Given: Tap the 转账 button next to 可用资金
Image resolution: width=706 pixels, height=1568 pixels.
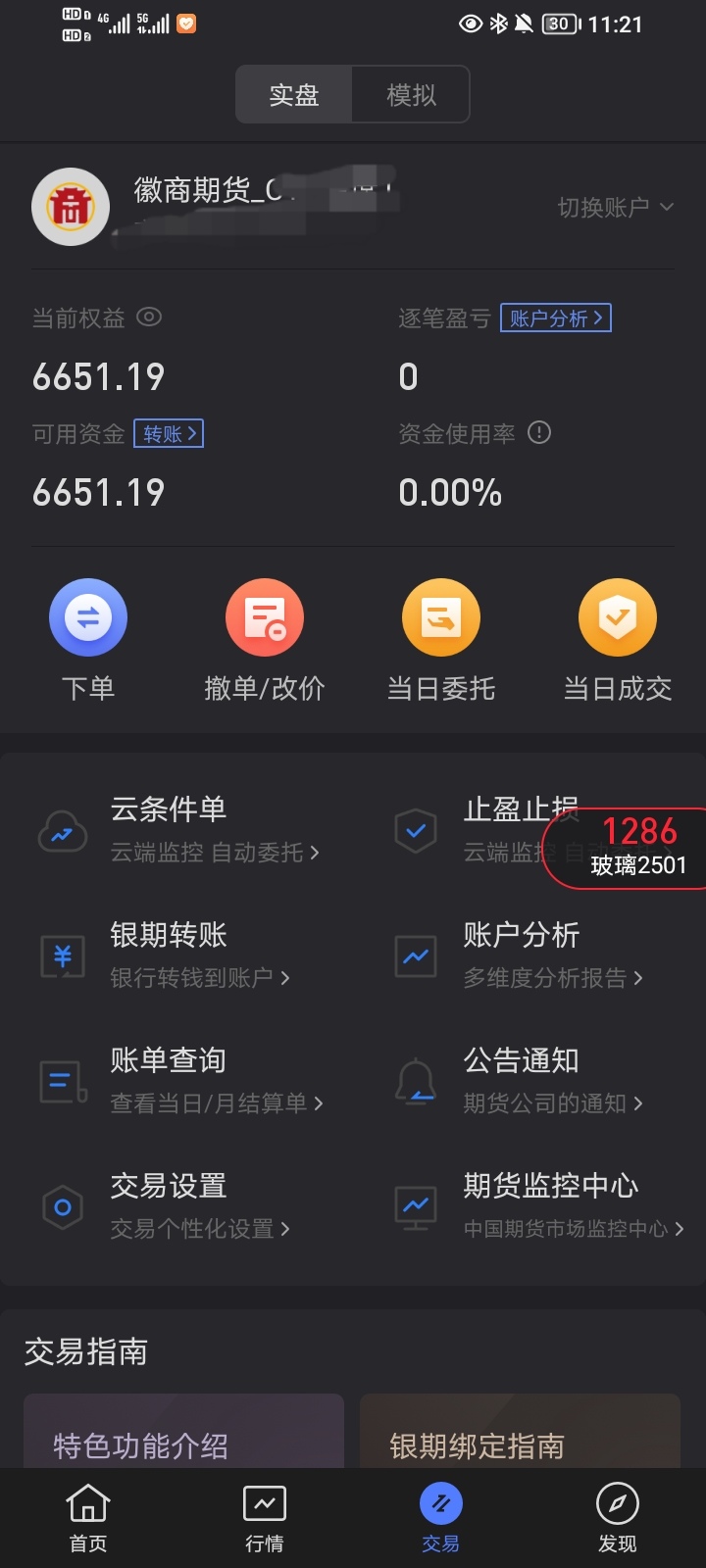Looking at the screenshot, I should coord(169,434).
